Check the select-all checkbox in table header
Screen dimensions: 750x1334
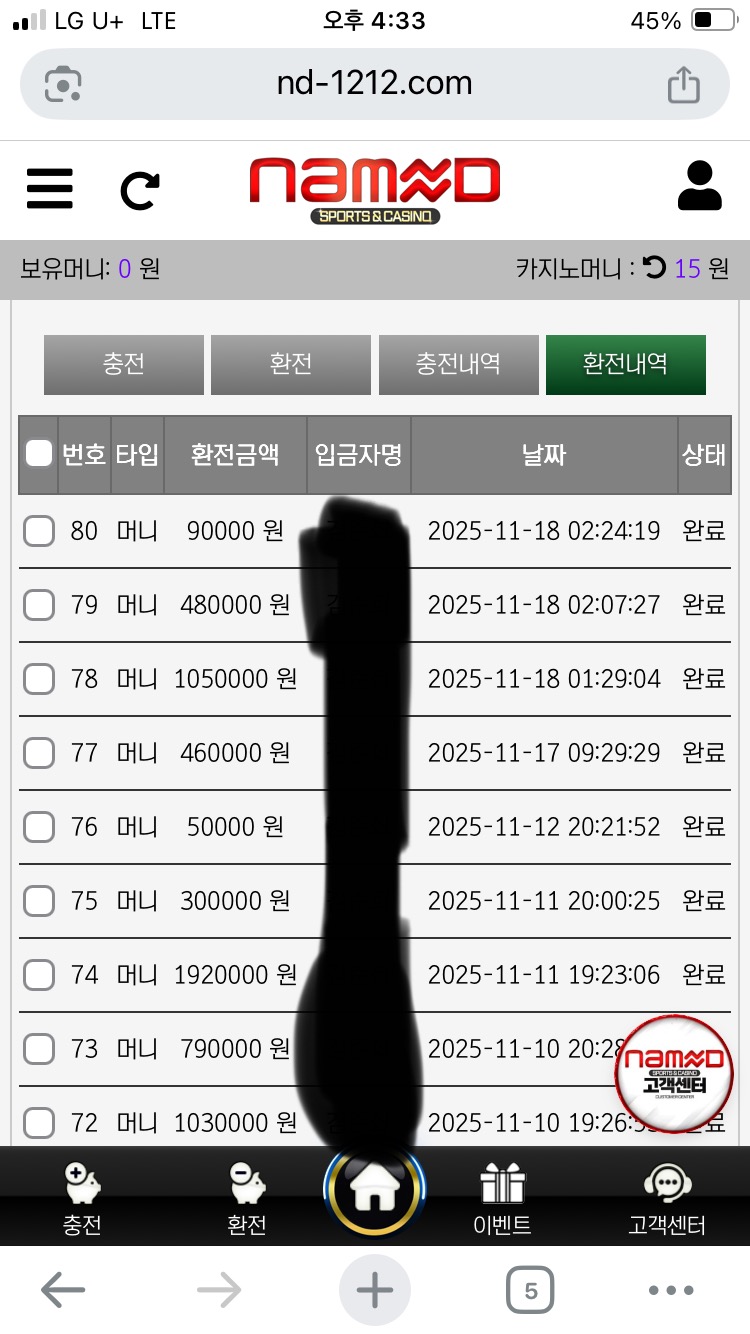pos(39,454)
